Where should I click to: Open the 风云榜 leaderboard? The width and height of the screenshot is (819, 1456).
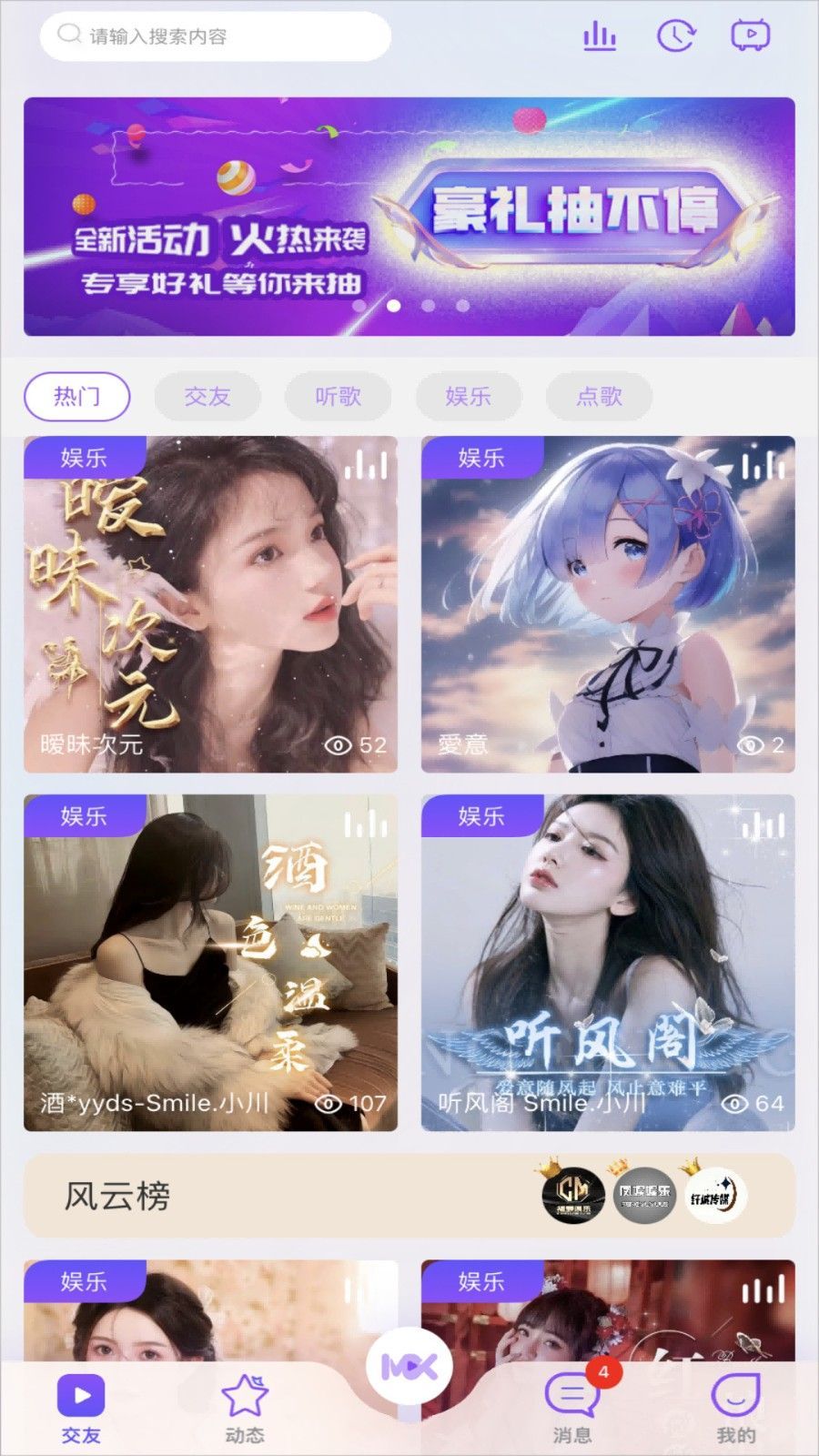(x=409, y=1196)
